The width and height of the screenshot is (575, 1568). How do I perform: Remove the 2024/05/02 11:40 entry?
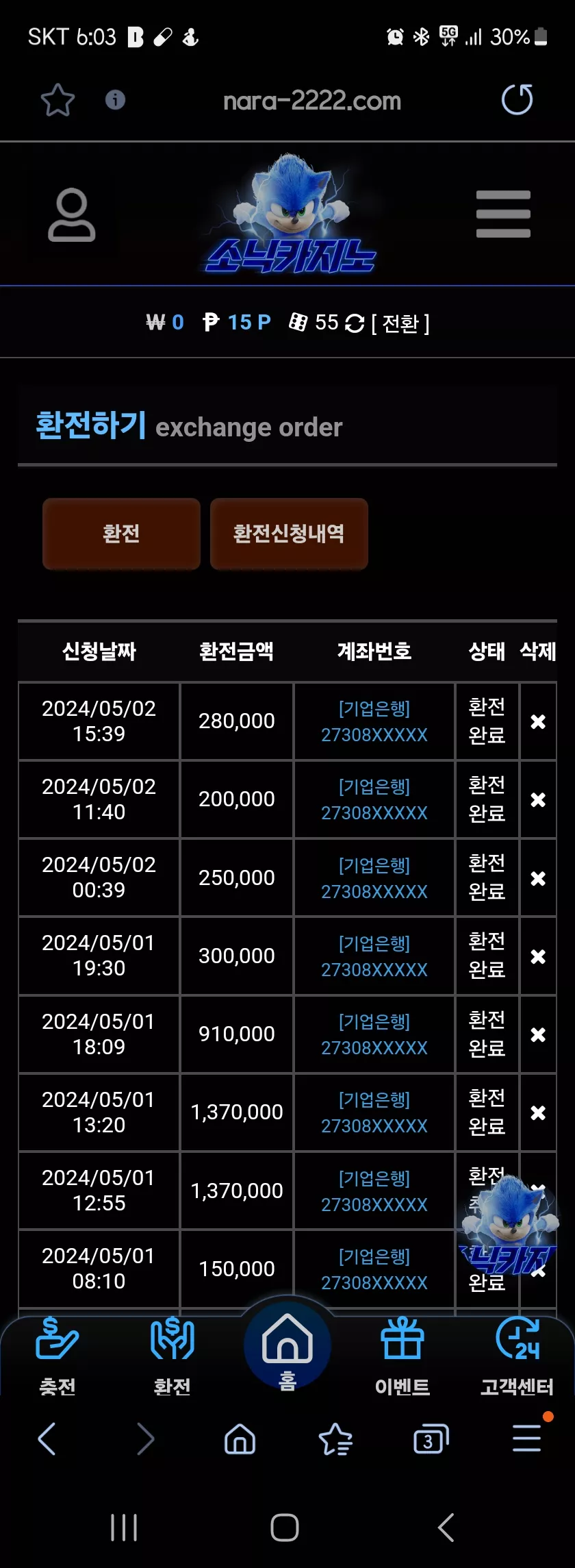[538, 799]
